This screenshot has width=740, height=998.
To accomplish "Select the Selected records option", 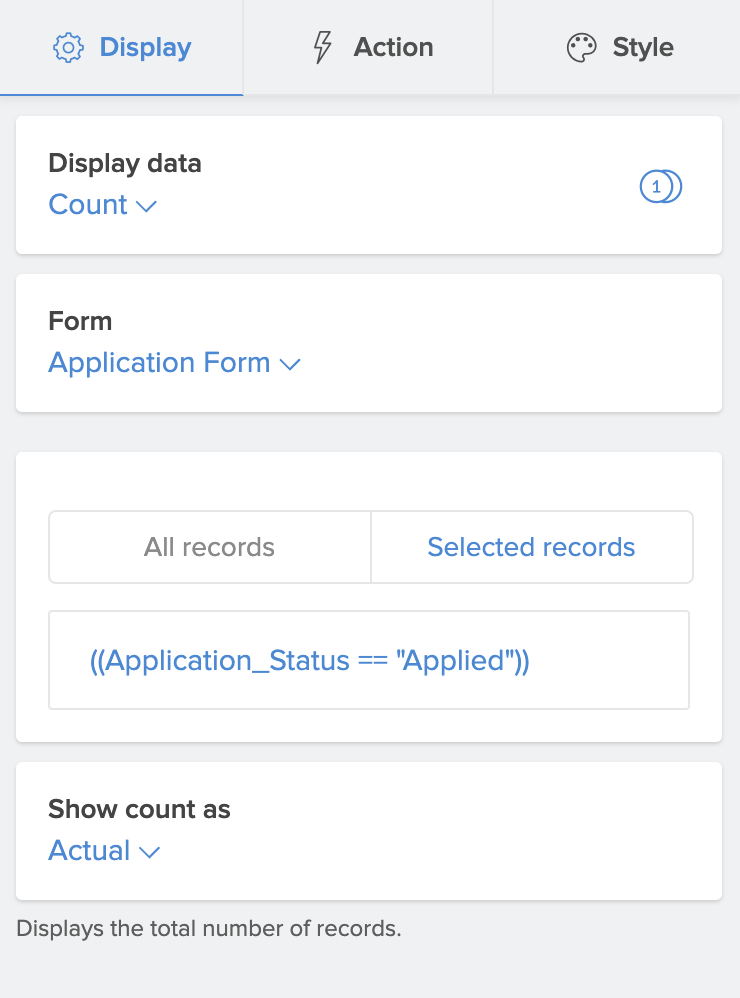I will point(531,547).
